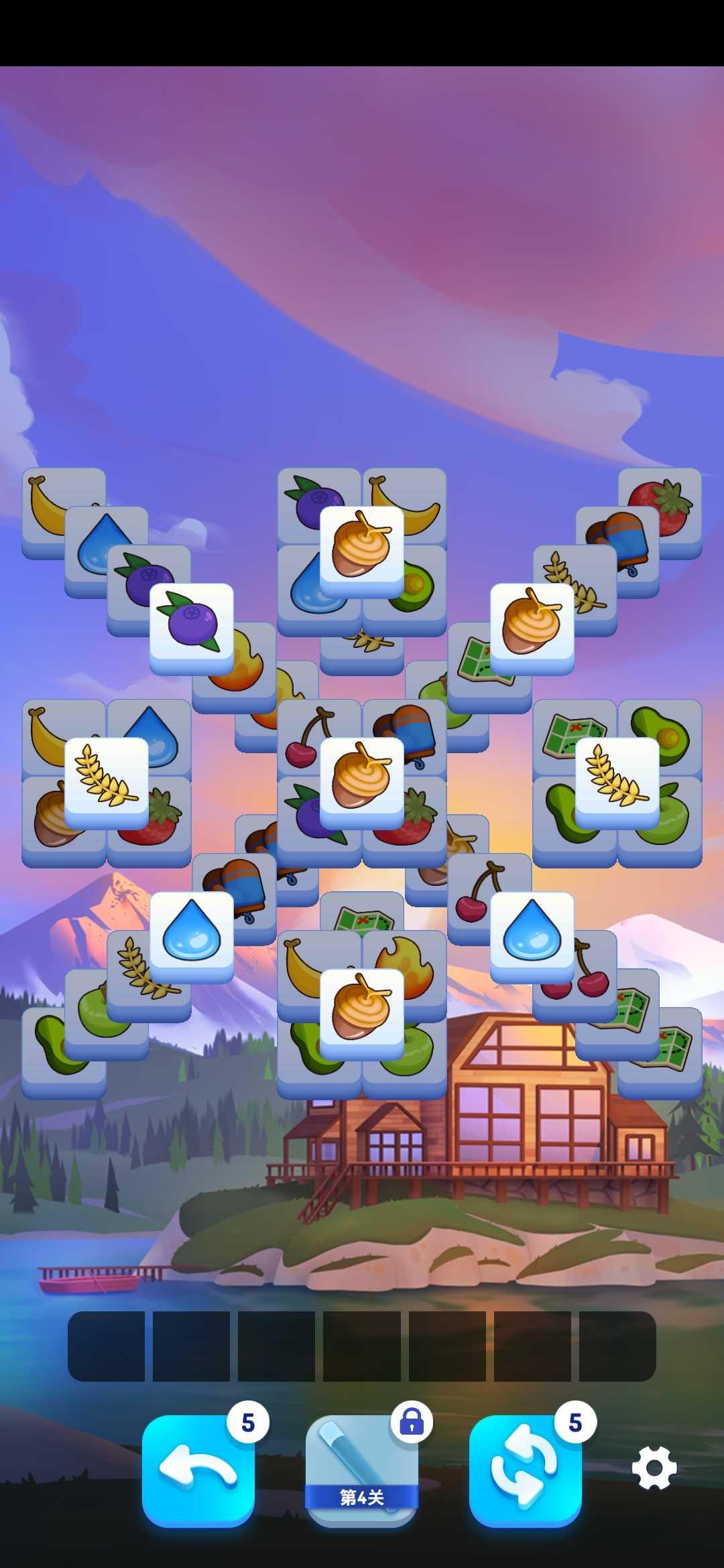724x1568 pixels.
Task: Pick the wheat tile covering the strawberry tile
Action: click(x=107, y=779)
